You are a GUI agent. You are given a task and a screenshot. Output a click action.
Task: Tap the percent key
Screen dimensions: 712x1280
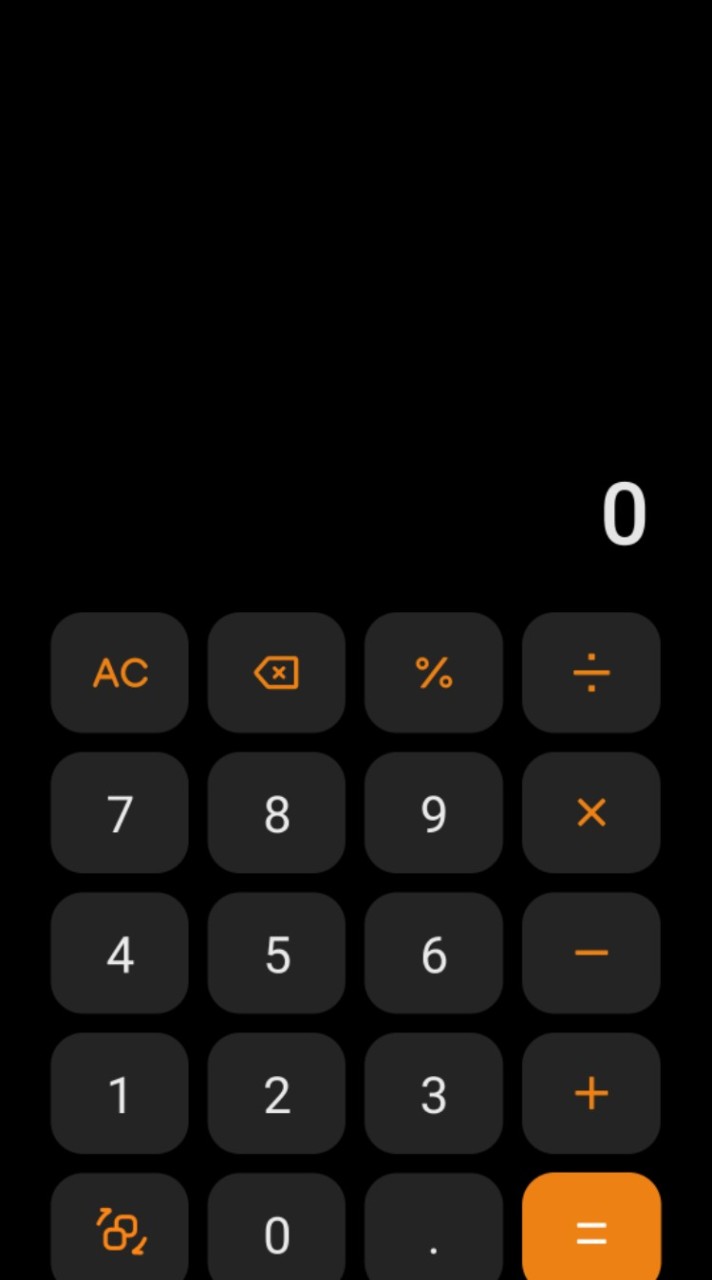coord(434,673)
